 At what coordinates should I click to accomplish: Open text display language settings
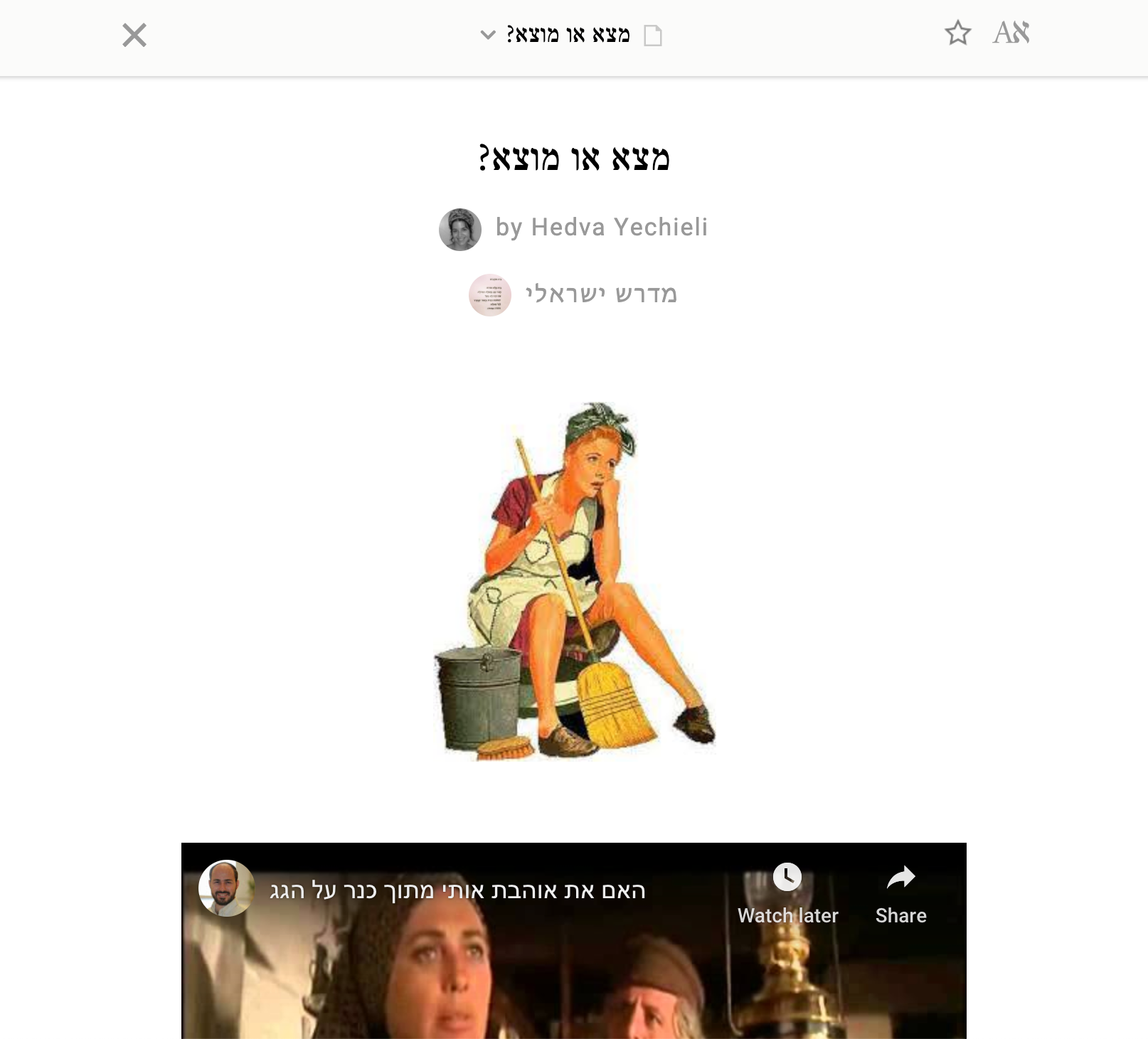tap(1011, 33)
